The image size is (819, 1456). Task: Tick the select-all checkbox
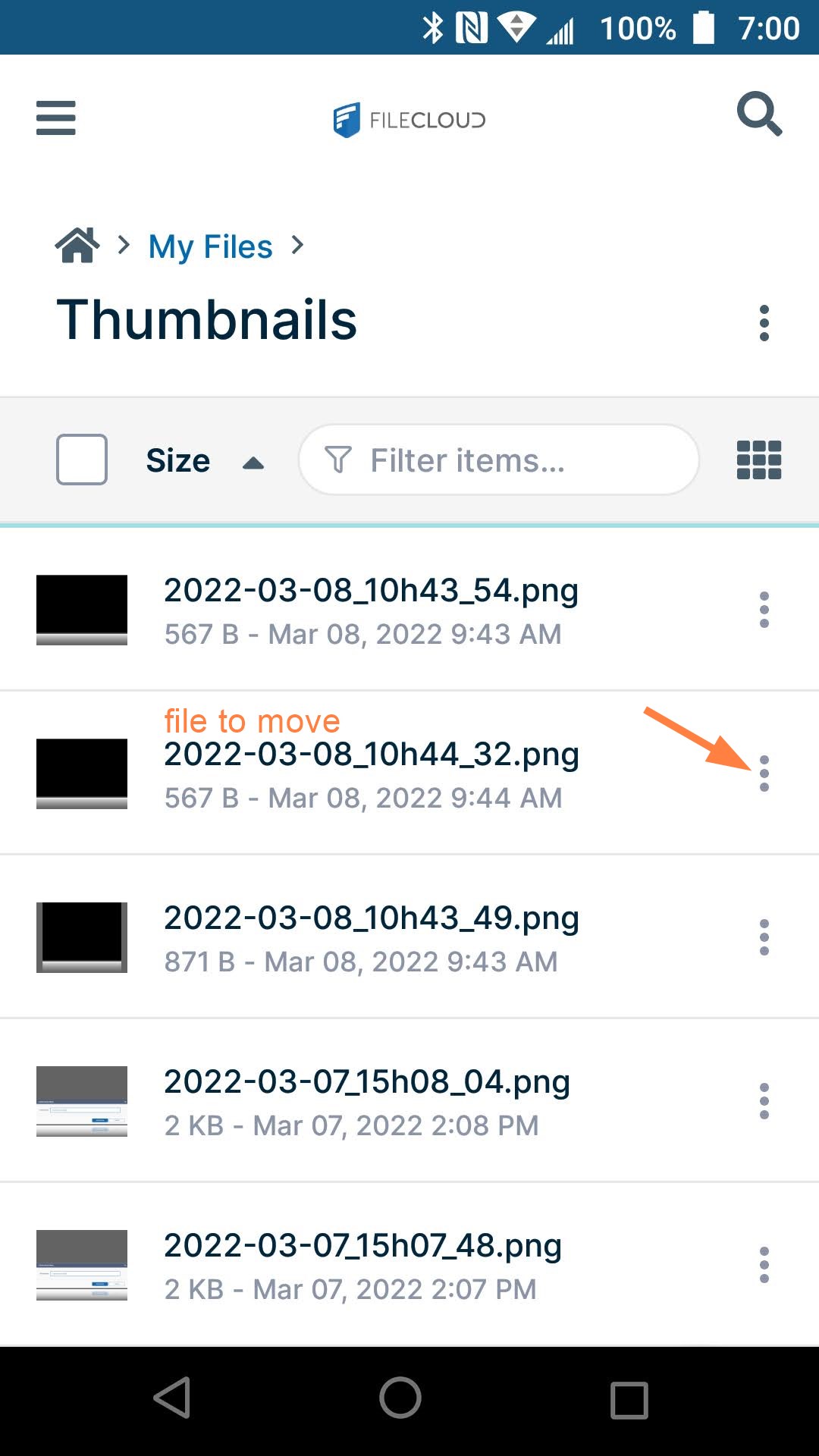pyautogui.click(x=82, y=460)
